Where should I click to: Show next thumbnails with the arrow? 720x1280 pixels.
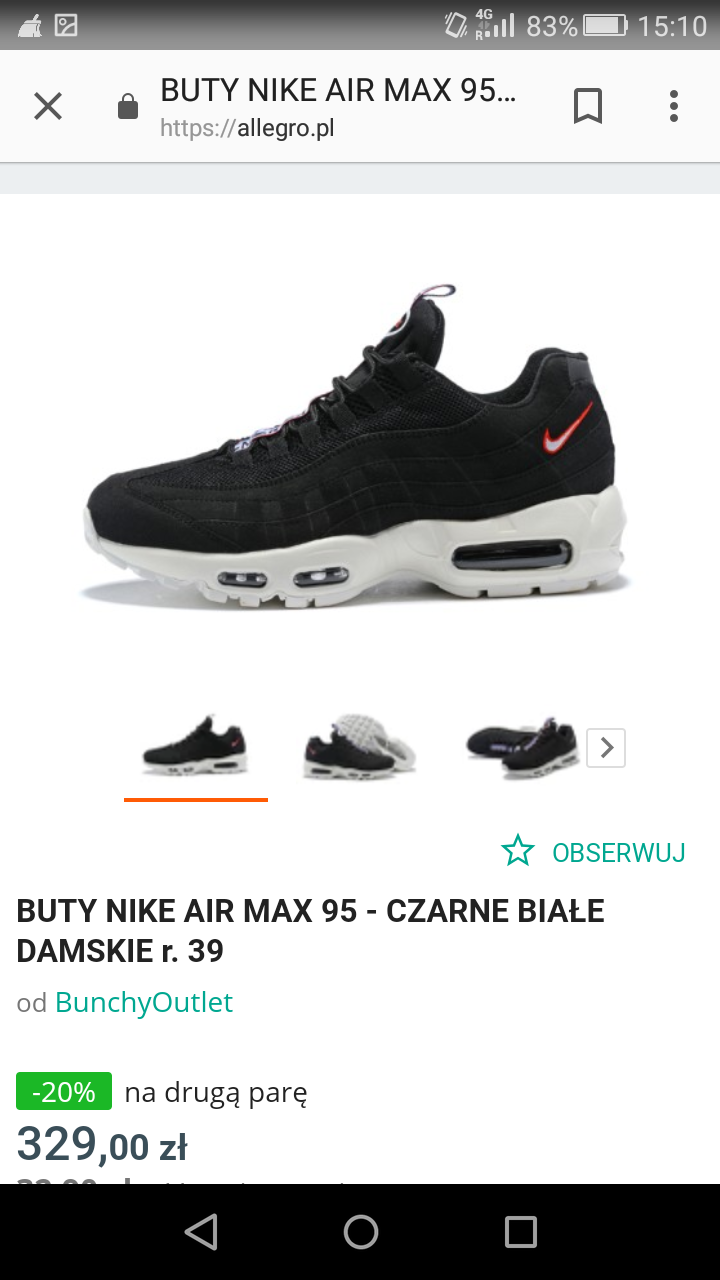click(x=606, y=747)
